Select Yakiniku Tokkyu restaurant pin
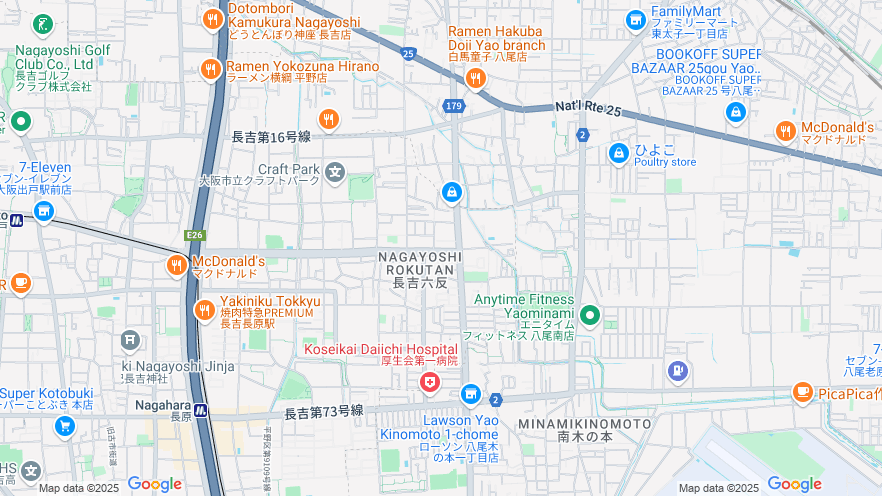The width and height of the screenshot is (882, 496). pos(205,310)
